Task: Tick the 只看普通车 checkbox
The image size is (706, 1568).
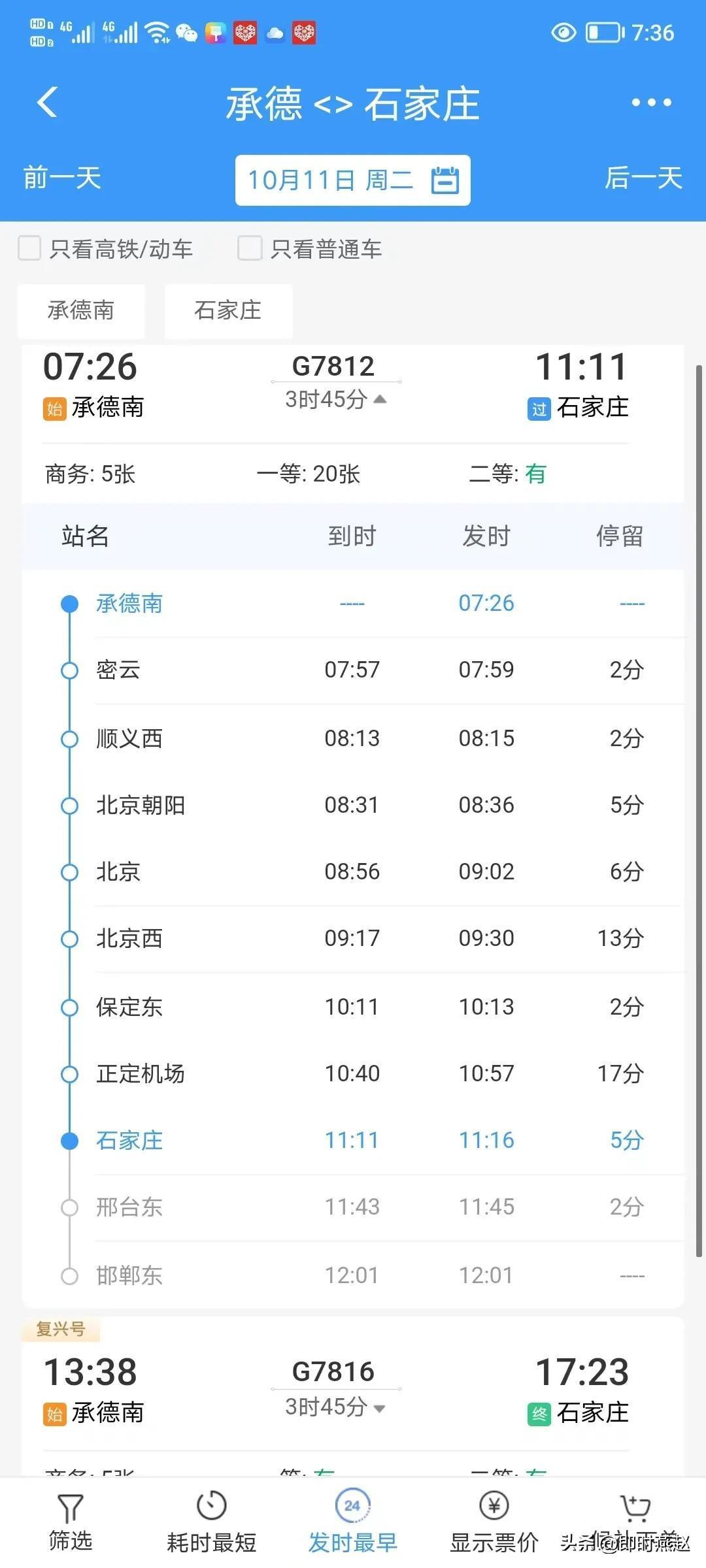Action: 250,248
